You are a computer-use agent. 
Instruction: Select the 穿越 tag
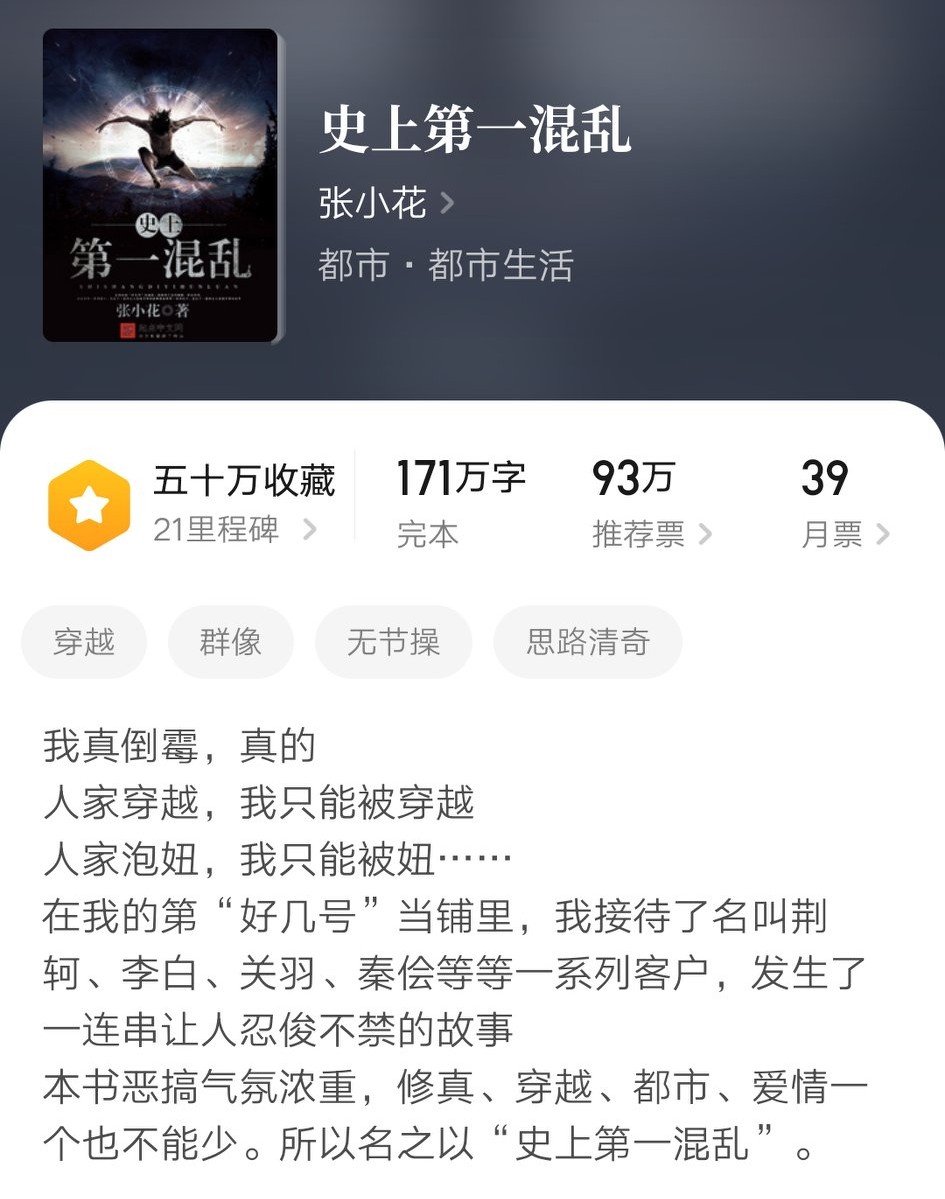click(x=83, y=643)
